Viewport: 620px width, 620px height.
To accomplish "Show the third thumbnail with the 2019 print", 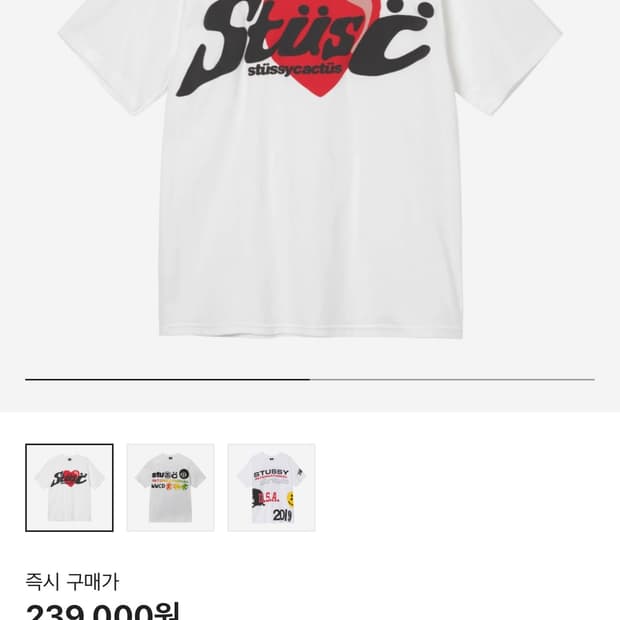I will (x=271, y=487).
